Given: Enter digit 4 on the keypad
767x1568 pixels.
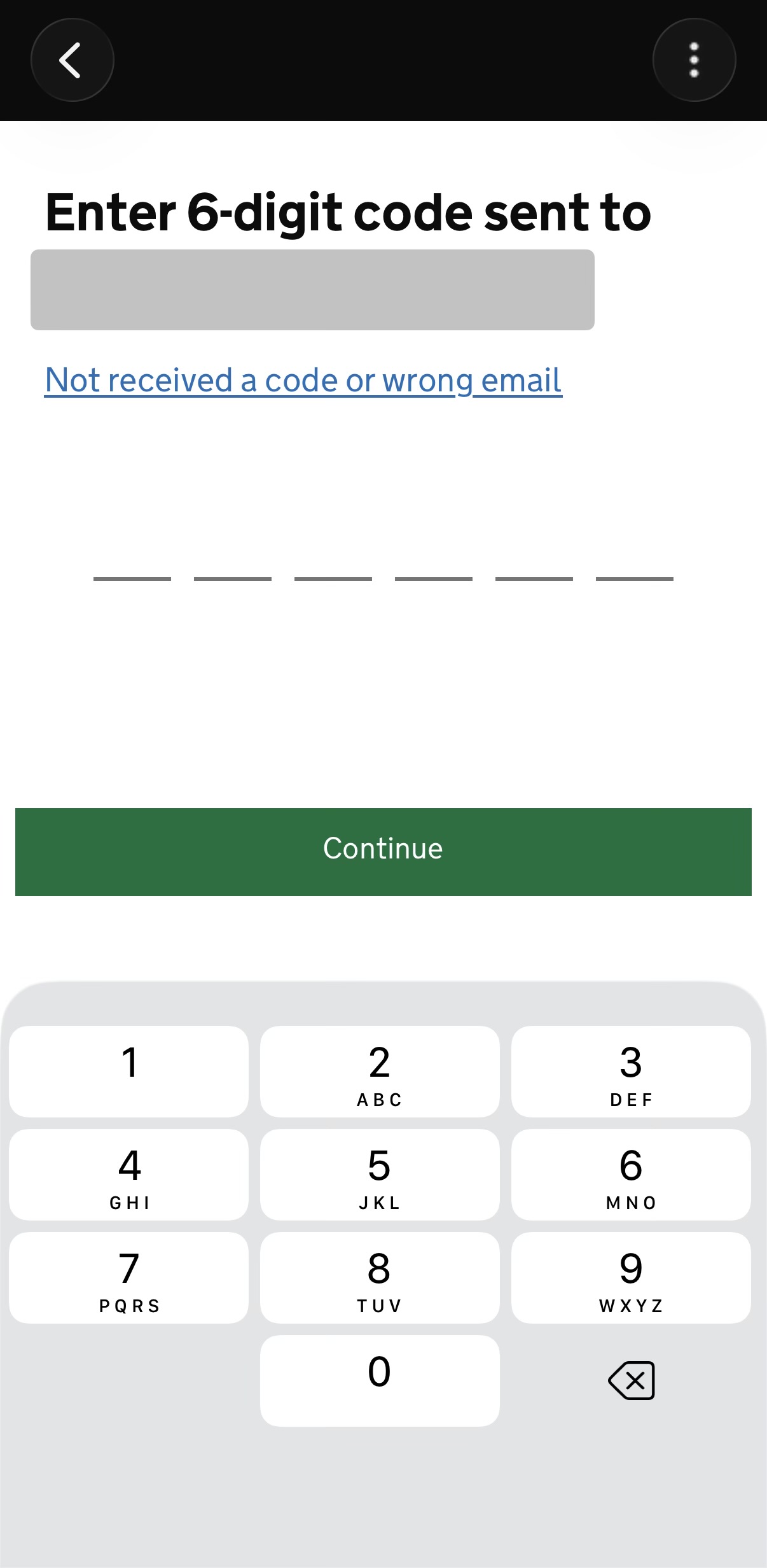Looking at the screenshot, I should point(129,1174).
